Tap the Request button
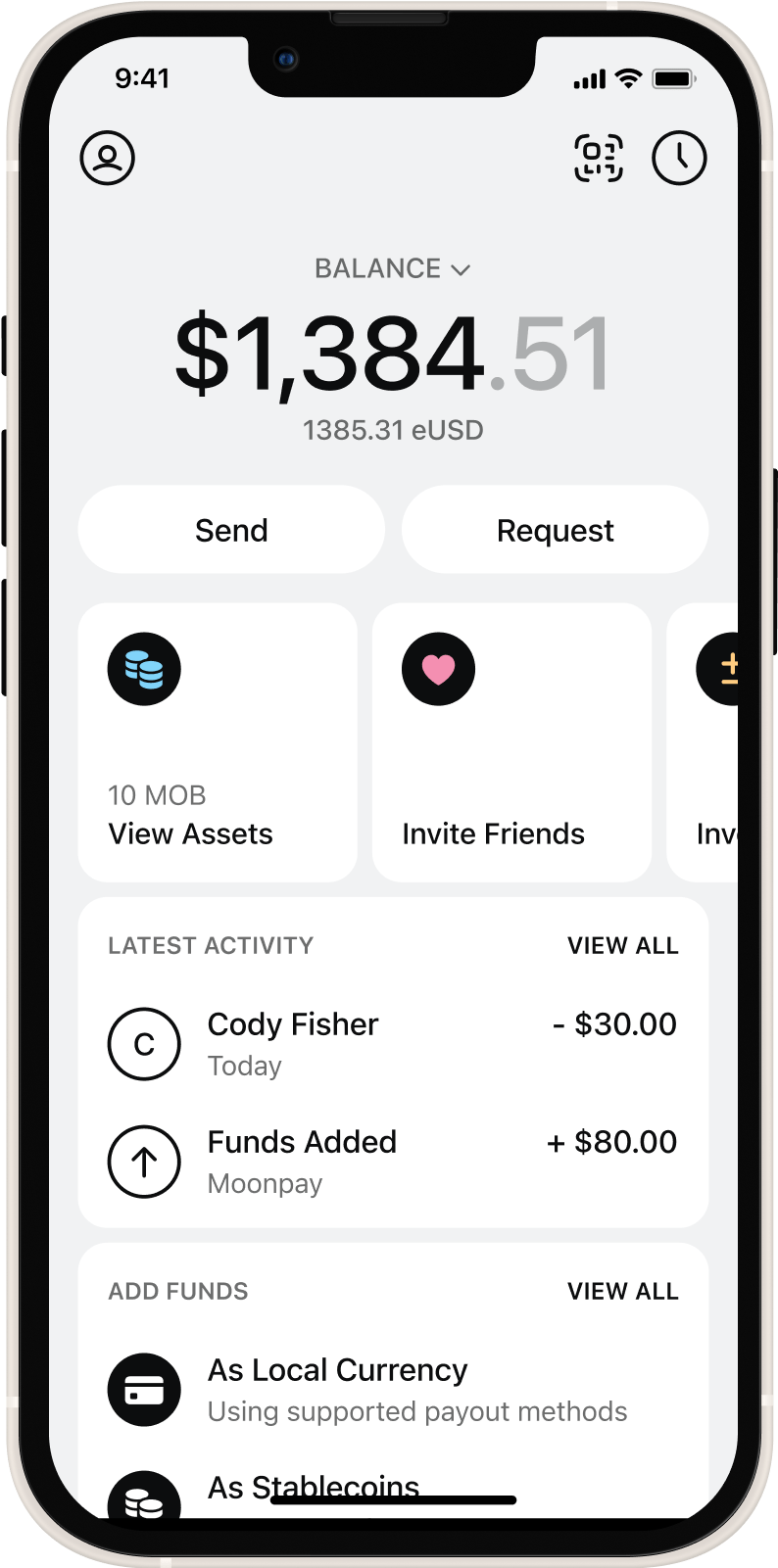Screen dimensions: 778x1568 555,530
